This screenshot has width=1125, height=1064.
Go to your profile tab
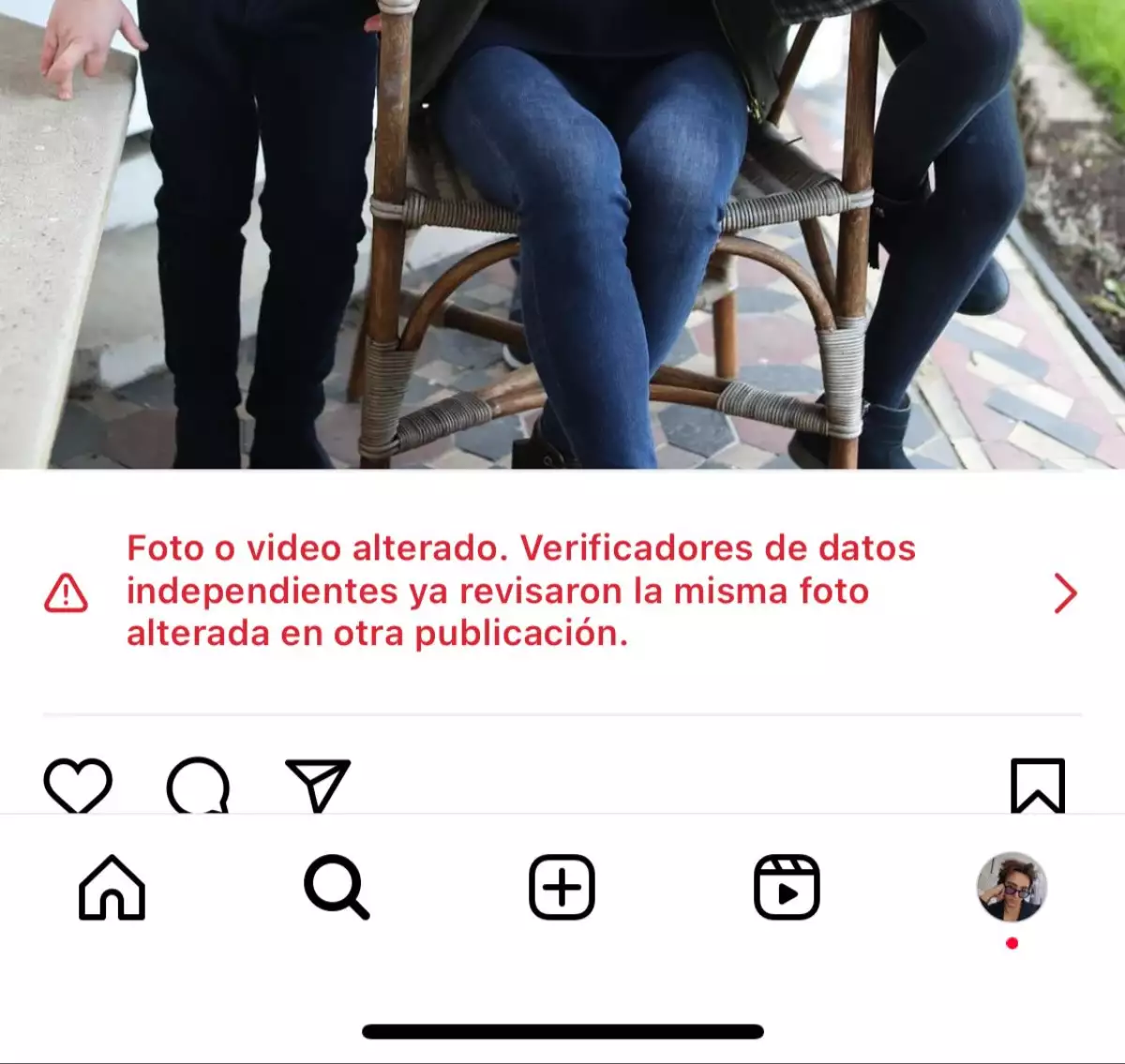(1012, 887)
